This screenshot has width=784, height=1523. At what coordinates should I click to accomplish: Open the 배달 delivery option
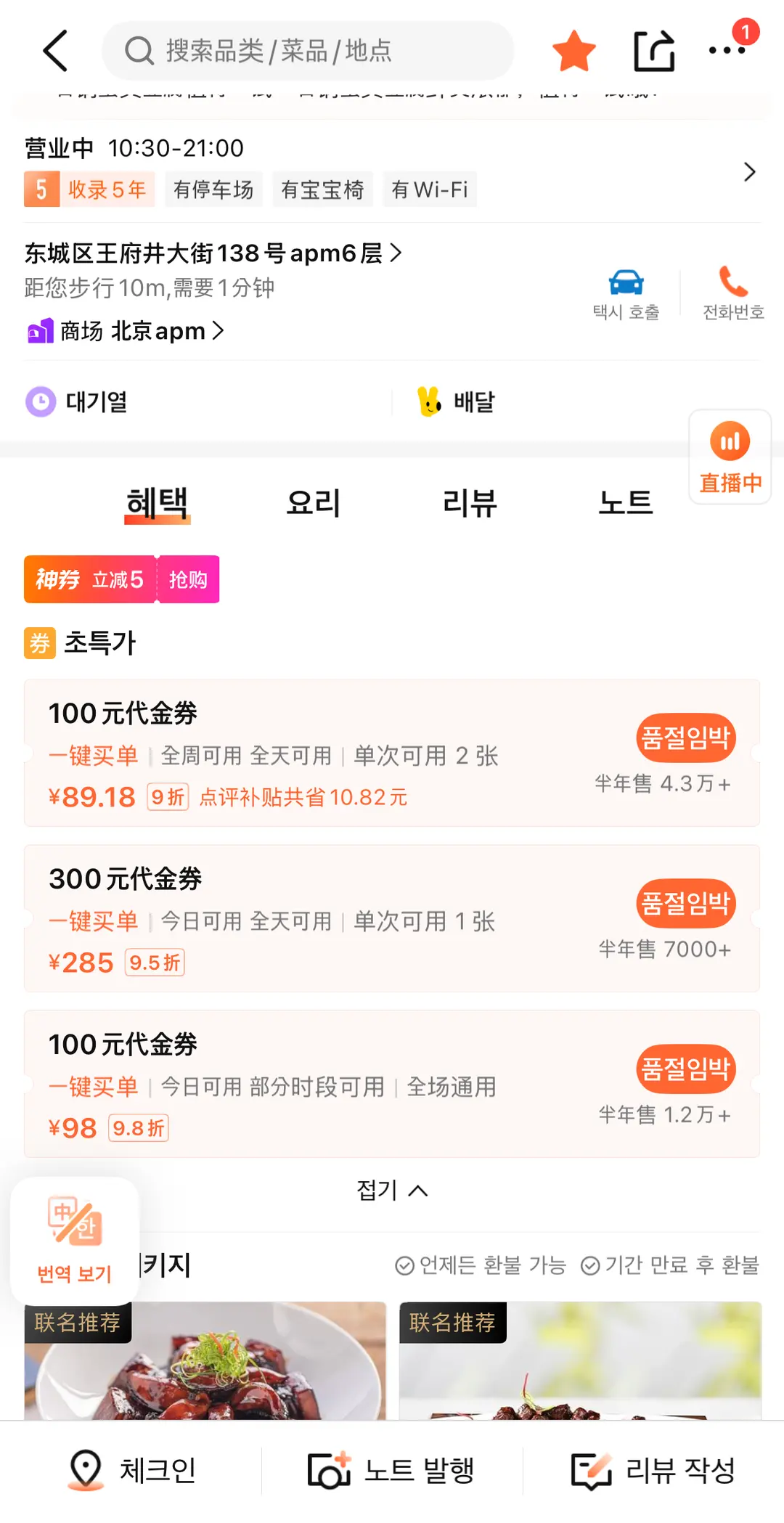pos(456,401)
